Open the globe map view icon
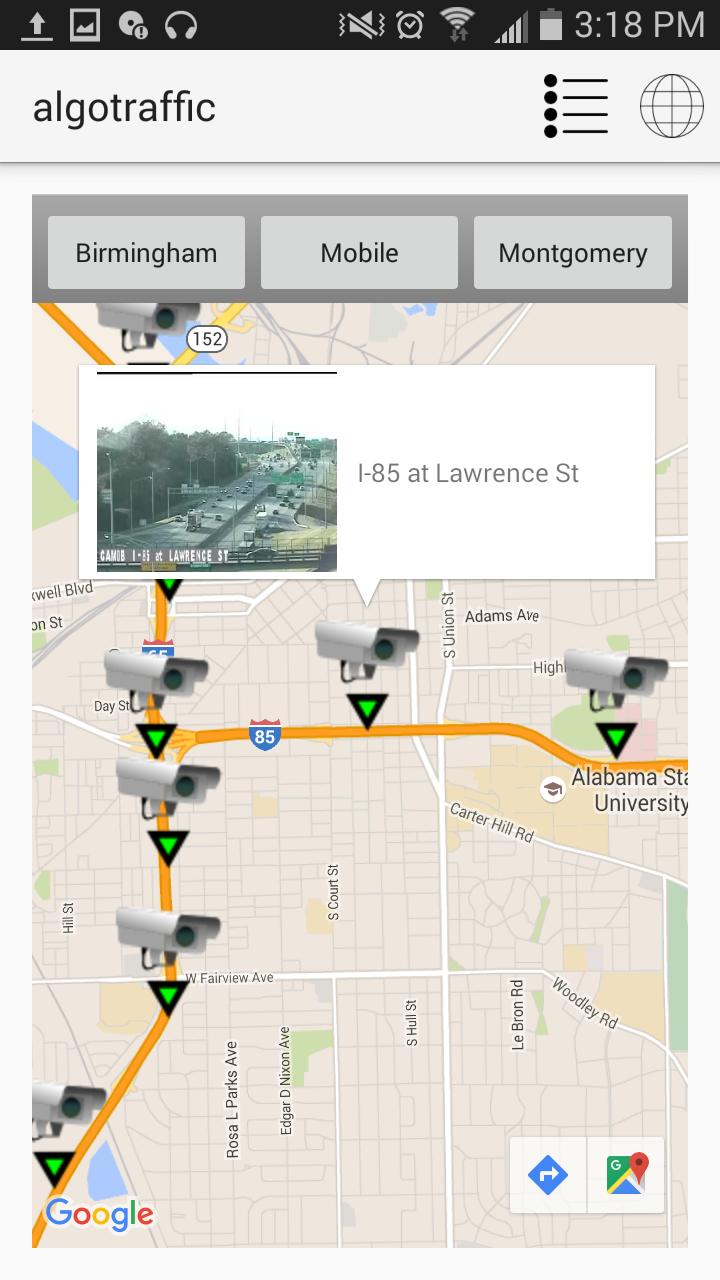Screen dimensions: 720x1280 click(x=671, y=106)
